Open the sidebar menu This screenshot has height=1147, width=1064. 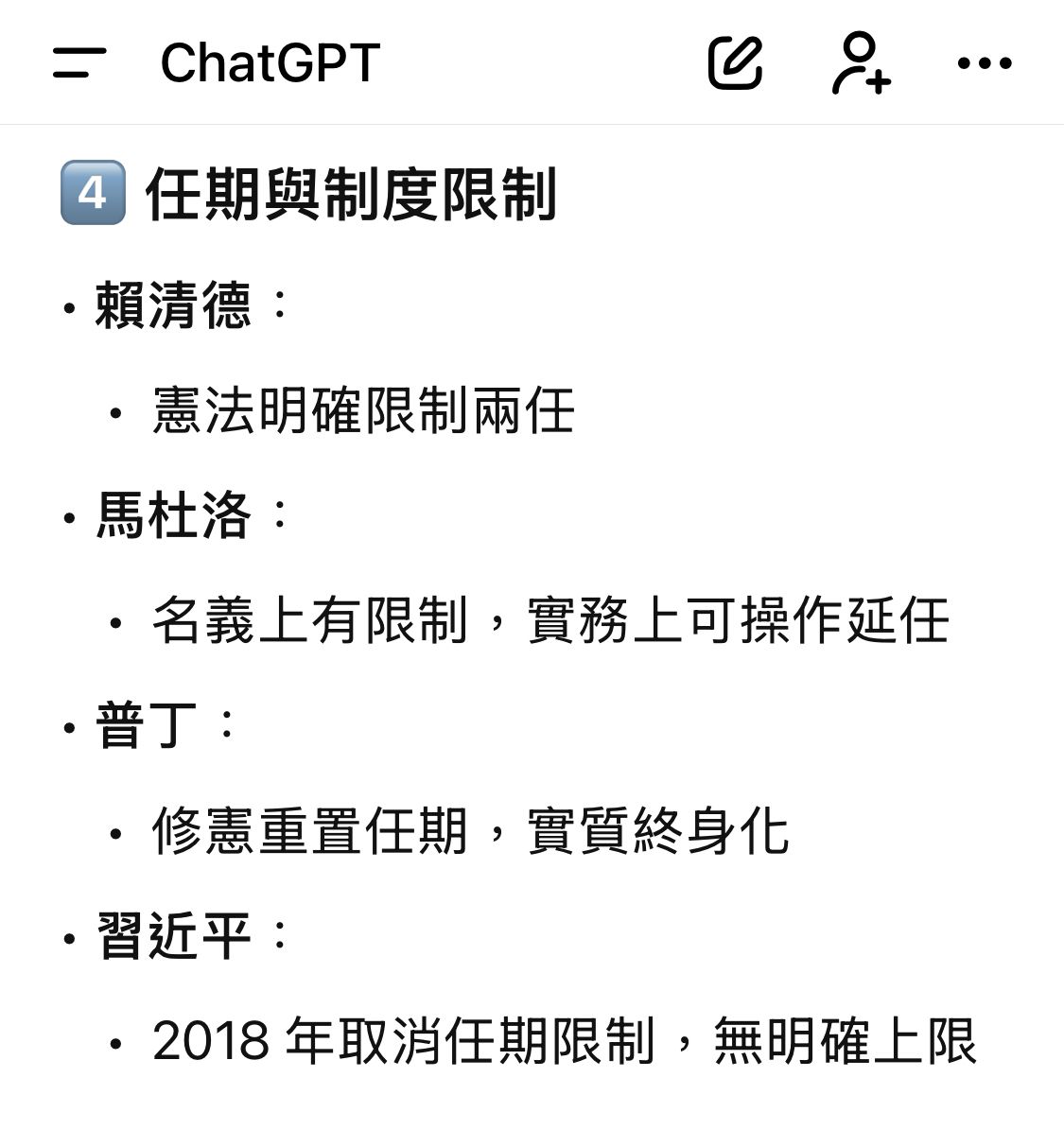click(x=79, y=62)
